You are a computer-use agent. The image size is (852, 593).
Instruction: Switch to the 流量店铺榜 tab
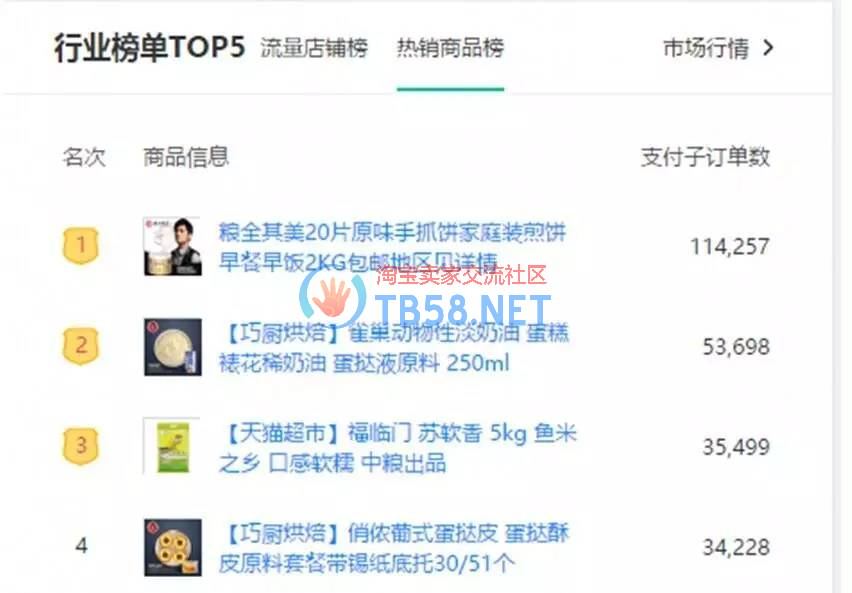click(314, 48)
